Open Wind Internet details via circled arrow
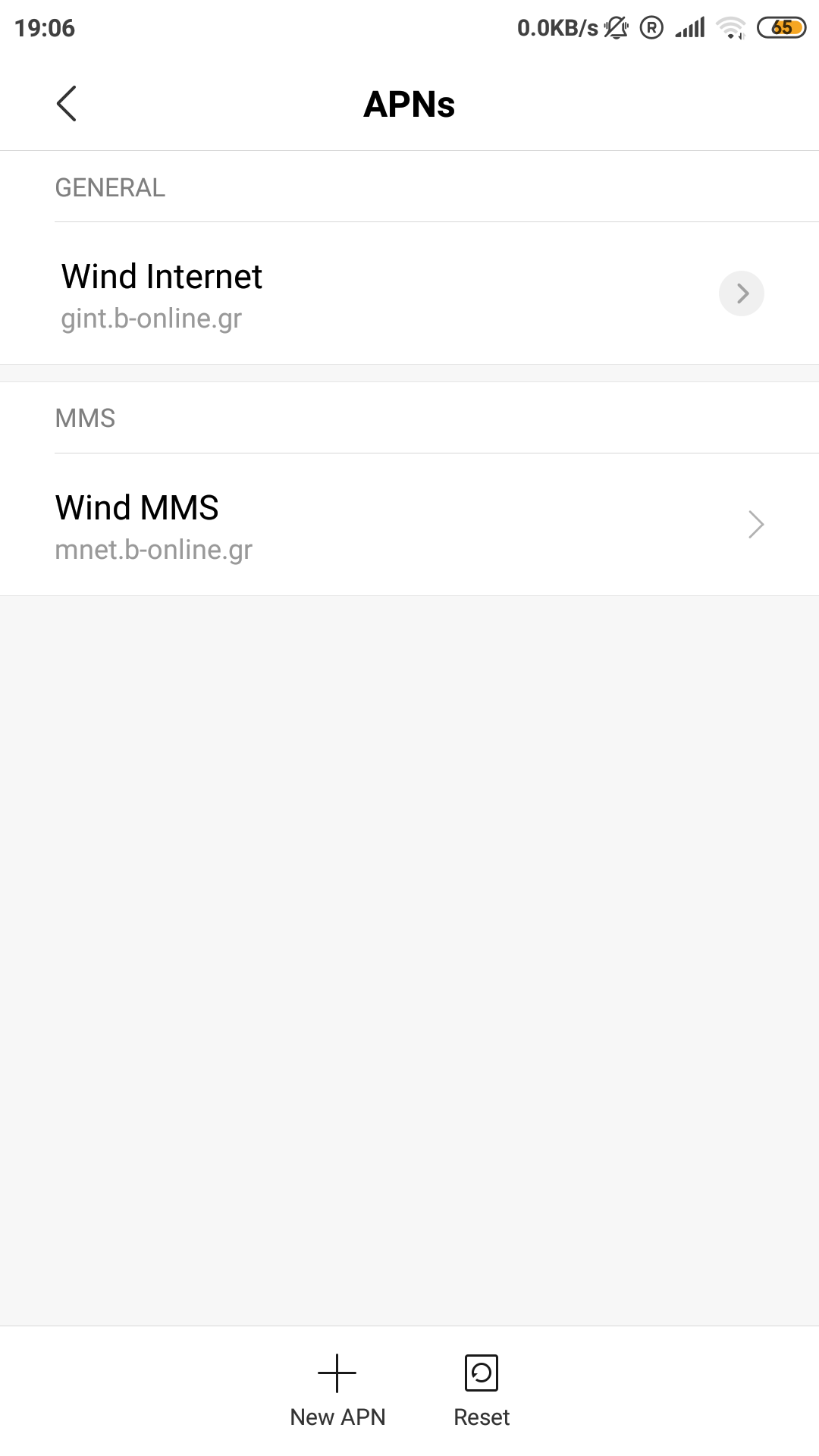819x1456 pixels. pyautogui.click(x=741, y=293)
